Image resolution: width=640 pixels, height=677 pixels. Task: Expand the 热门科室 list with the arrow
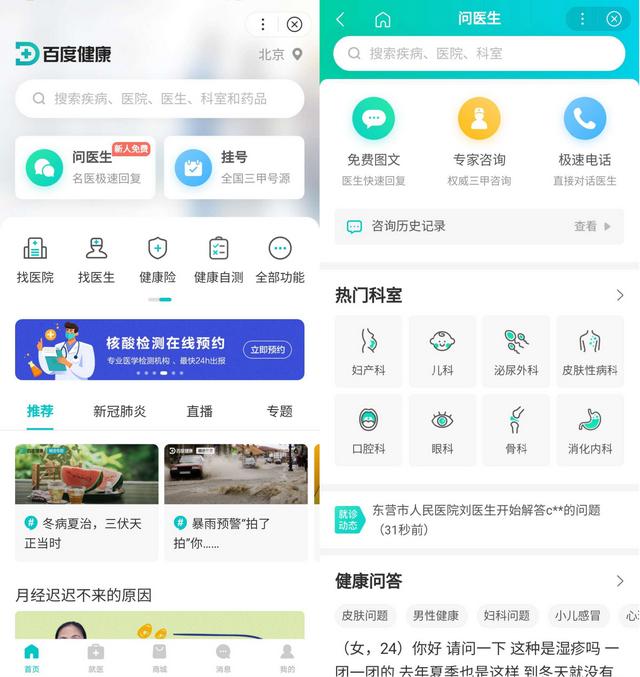619,295
